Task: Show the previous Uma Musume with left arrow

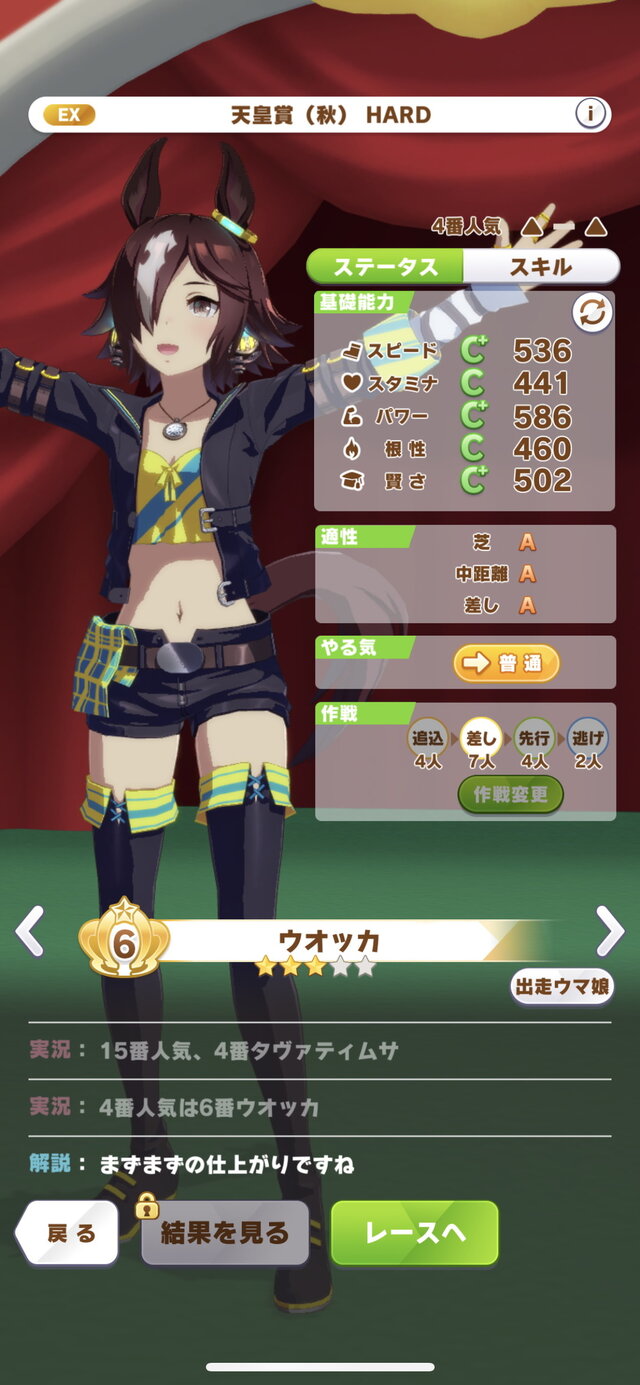Action: click(29, 932)
